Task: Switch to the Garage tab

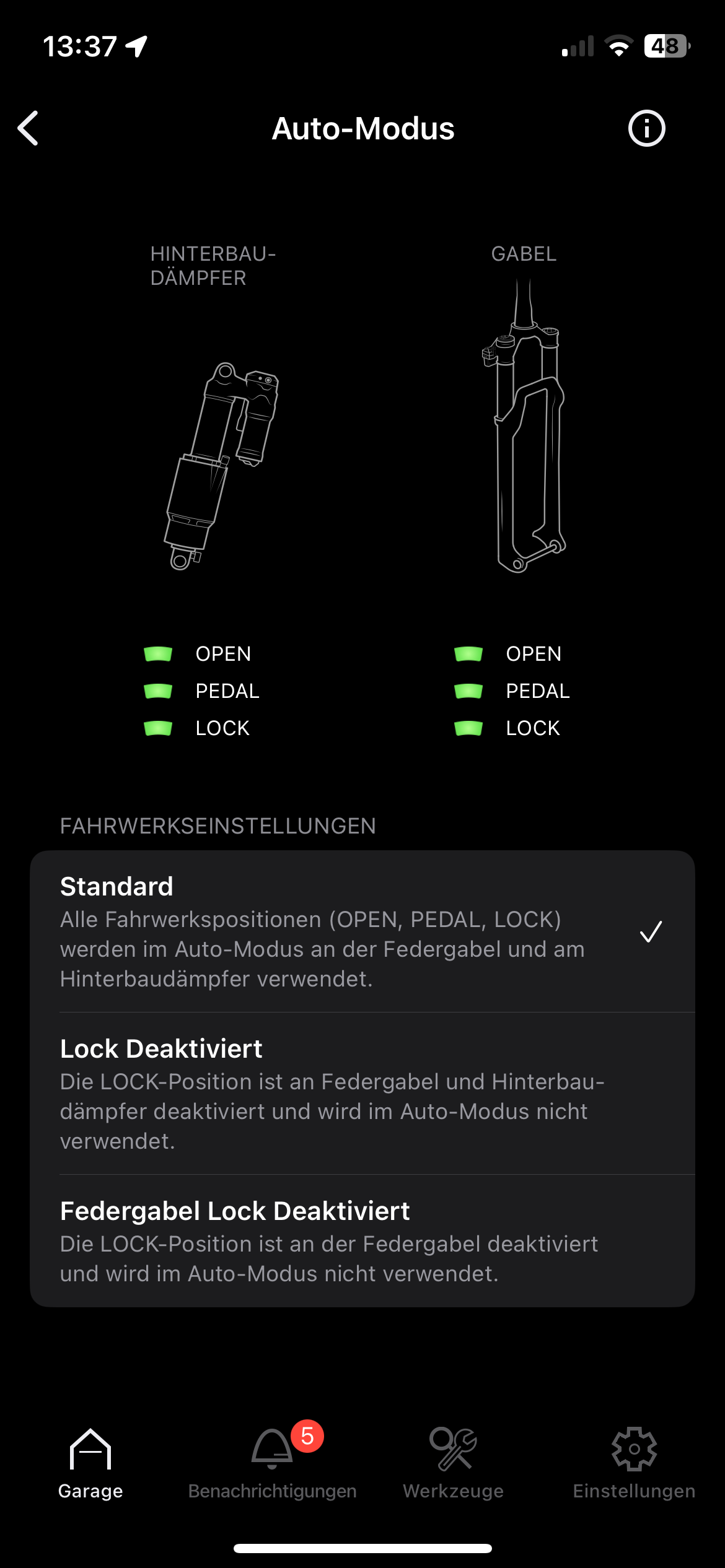Action: pos(90,1464)
